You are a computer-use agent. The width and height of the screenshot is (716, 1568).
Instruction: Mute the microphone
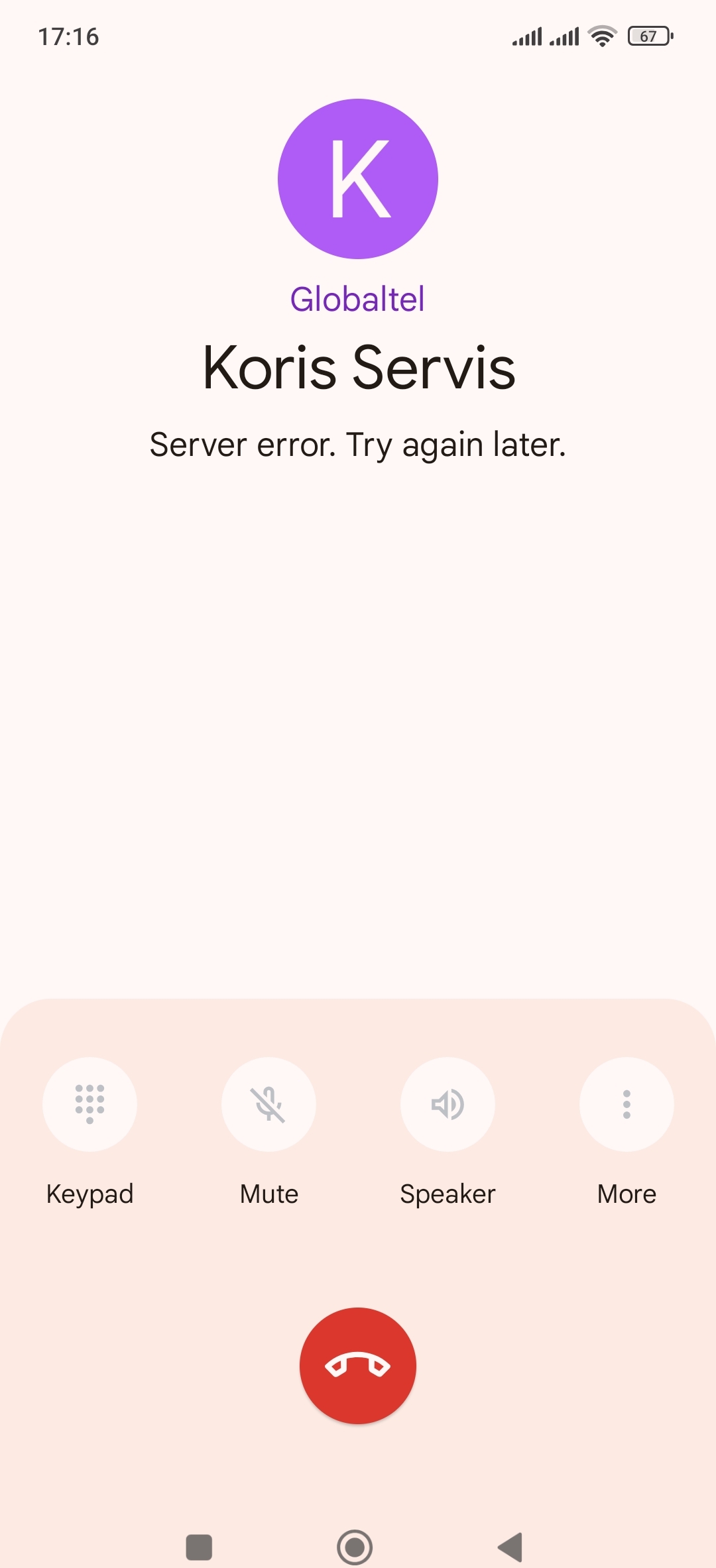coord(268,1104)
